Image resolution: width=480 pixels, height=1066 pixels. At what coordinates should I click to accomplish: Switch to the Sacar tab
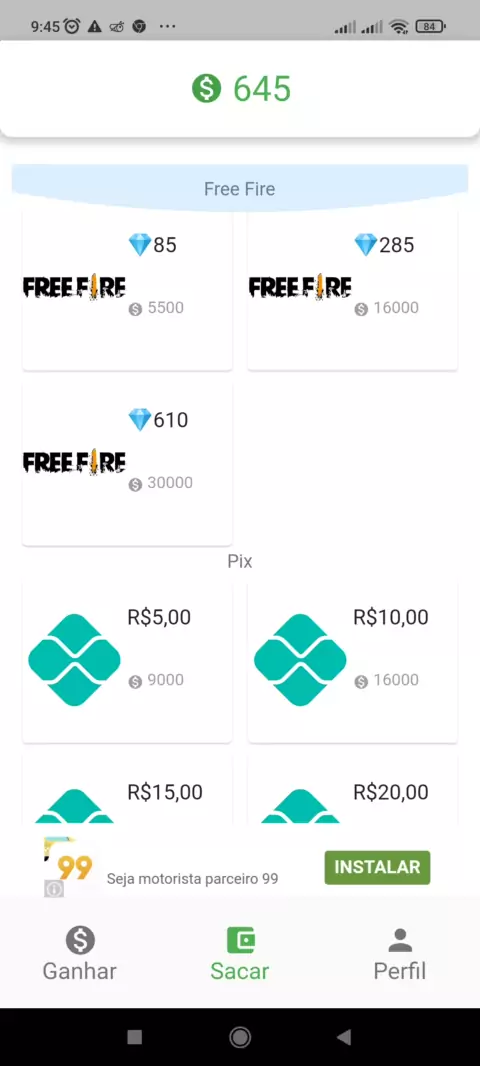tap(239, 955)
